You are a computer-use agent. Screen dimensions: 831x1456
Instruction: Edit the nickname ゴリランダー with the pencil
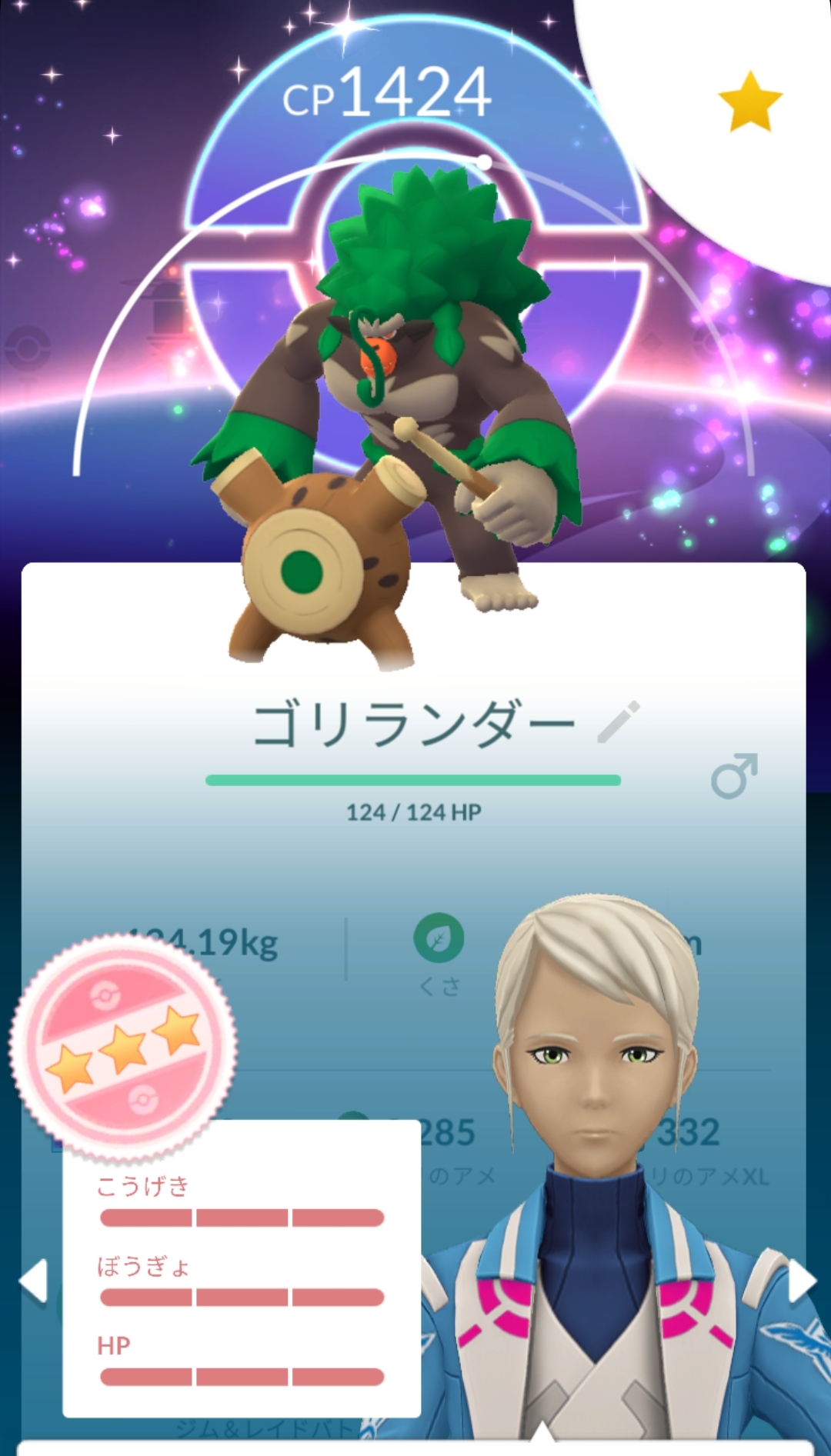pyautogui.click(x=619, y=722)
